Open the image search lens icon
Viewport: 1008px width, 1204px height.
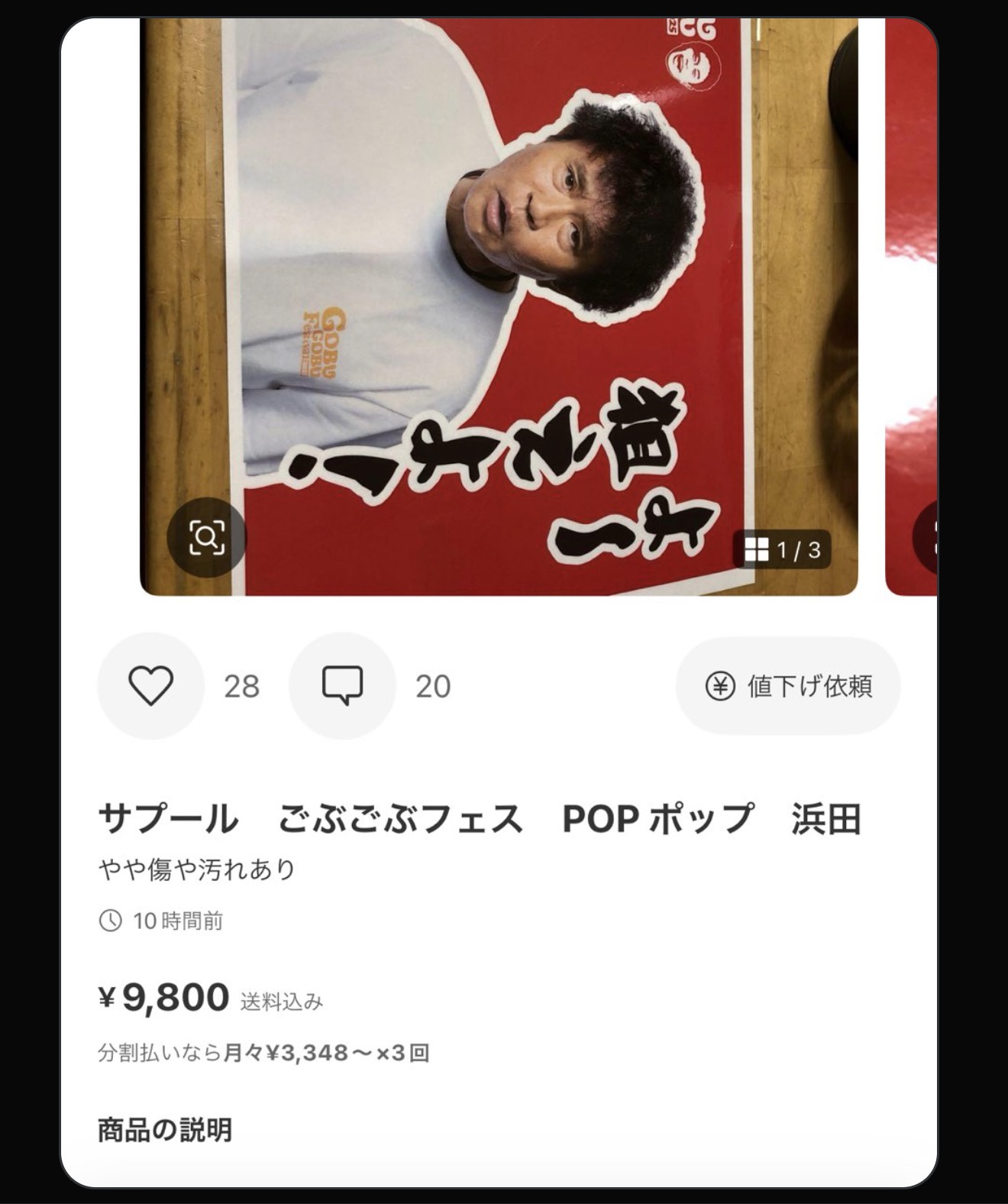pos(206,538)
